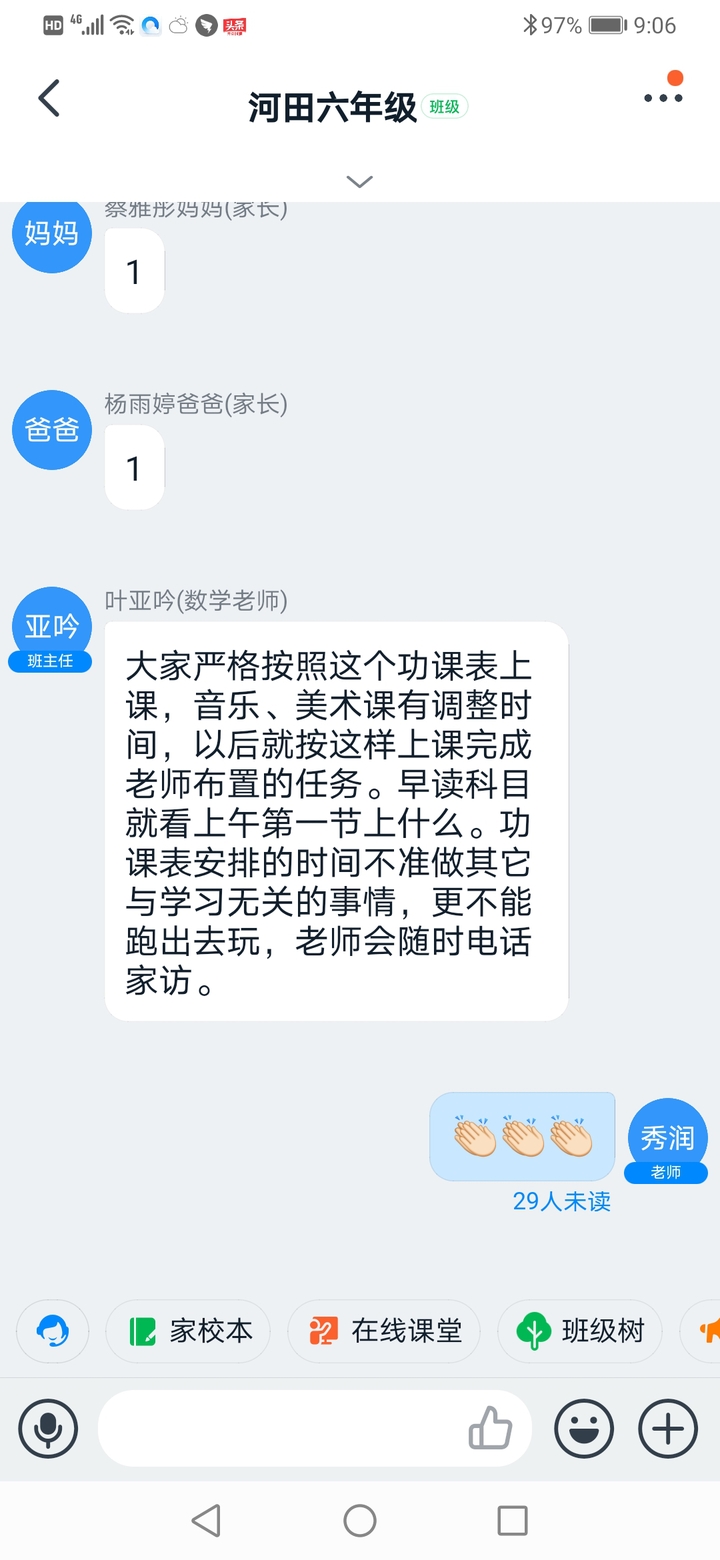Screen dimensions: 720x1560
Task: View the 29人未读 unread list
Action: (561, 1201)
